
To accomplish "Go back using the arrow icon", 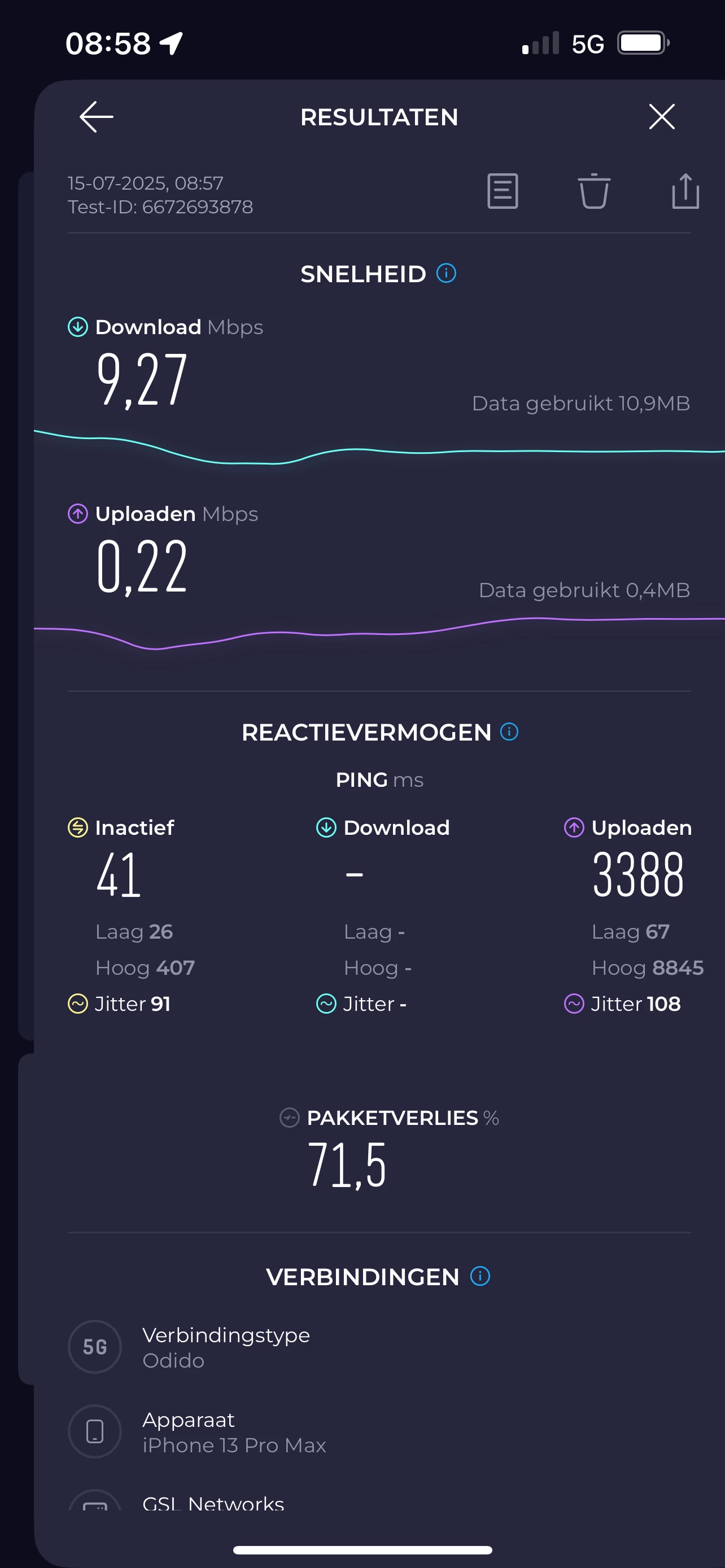I will 96,117.
